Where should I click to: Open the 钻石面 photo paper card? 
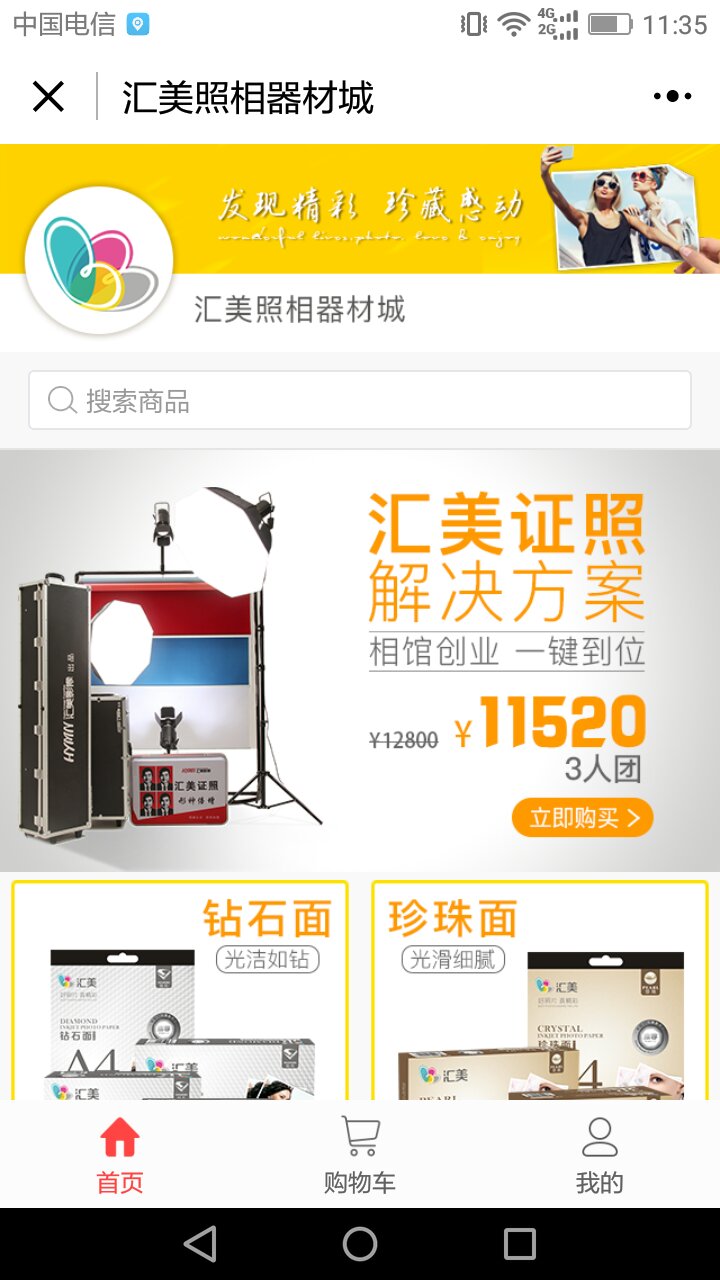[180, 990]
